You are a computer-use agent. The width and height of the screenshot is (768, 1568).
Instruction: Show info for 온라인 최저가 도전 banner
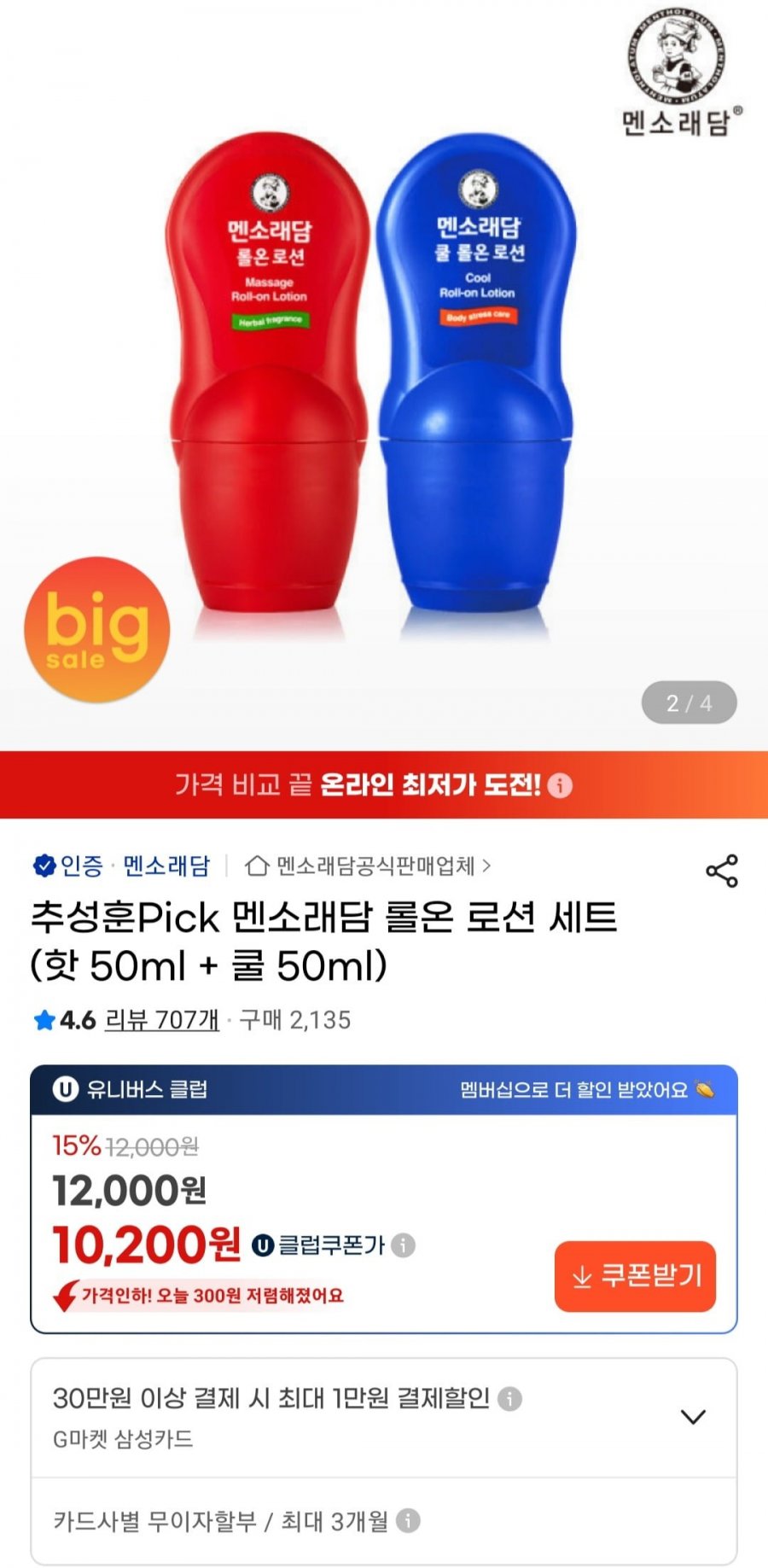[x=560, y=785]
